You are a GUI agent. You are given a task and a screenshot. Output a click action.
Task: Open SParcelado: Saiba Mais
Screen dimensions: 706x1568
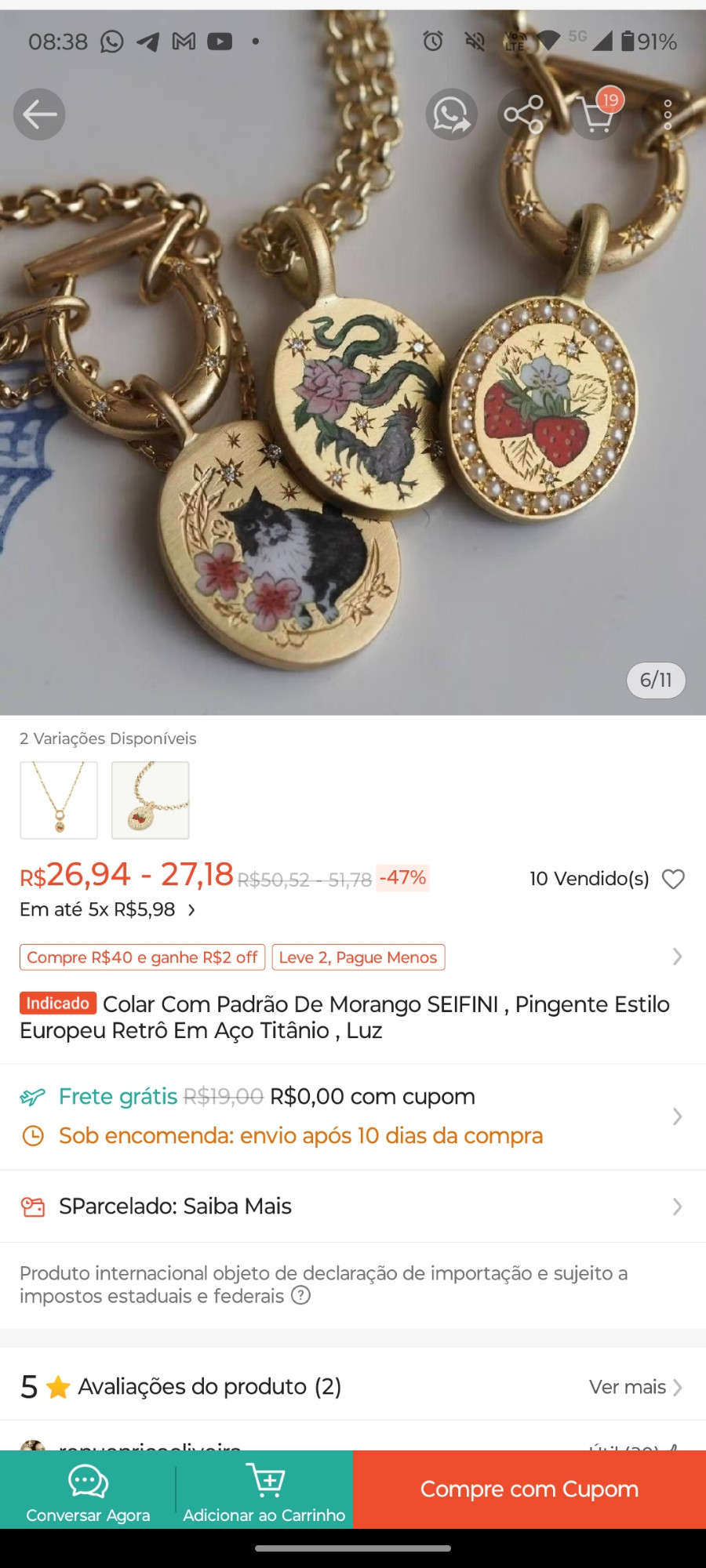pos(353,1207)
